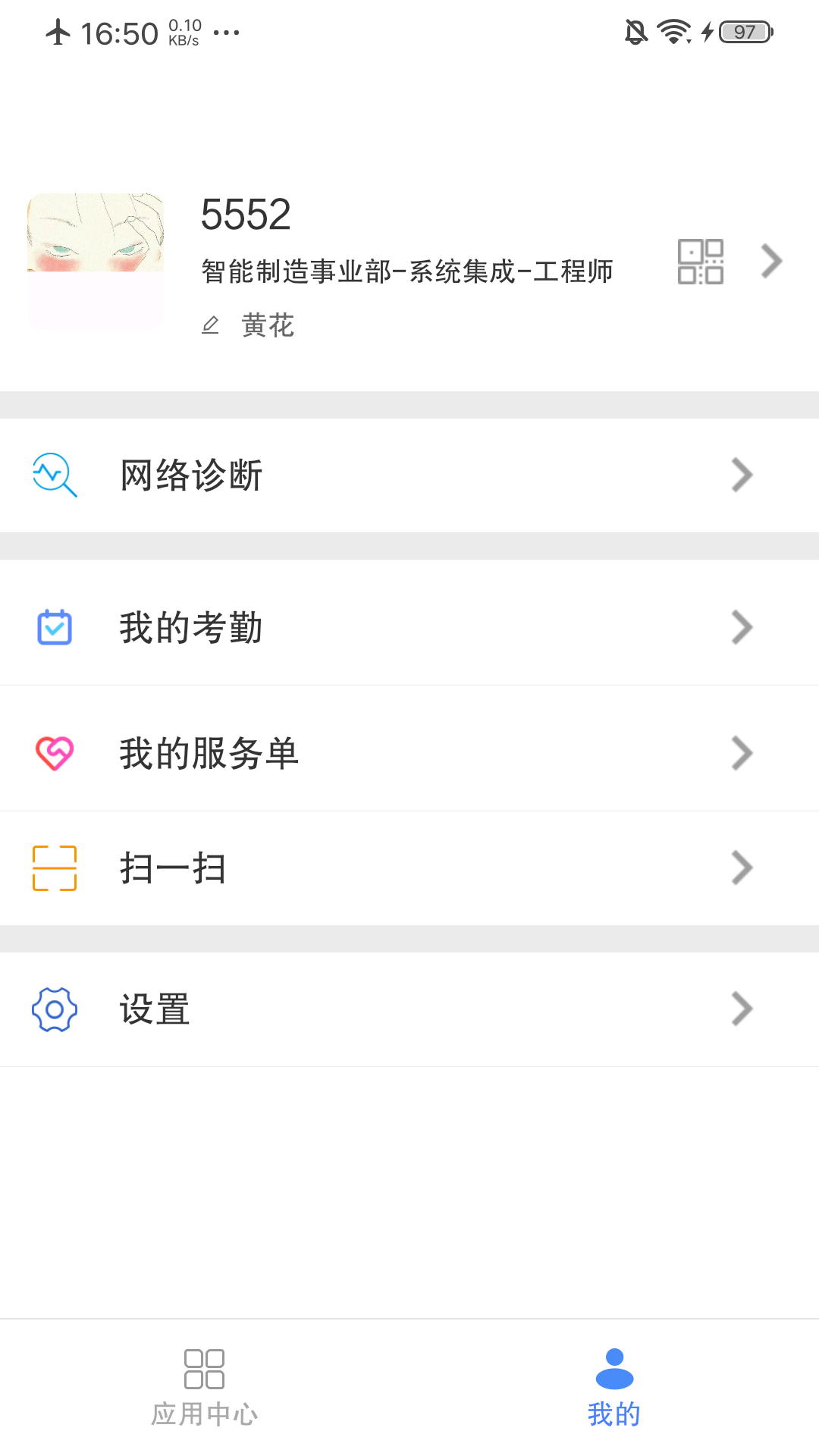Switch to the 应用中心 tab
The image size is (819, 1456).
pyautogui.click(x=205, y=1388)
